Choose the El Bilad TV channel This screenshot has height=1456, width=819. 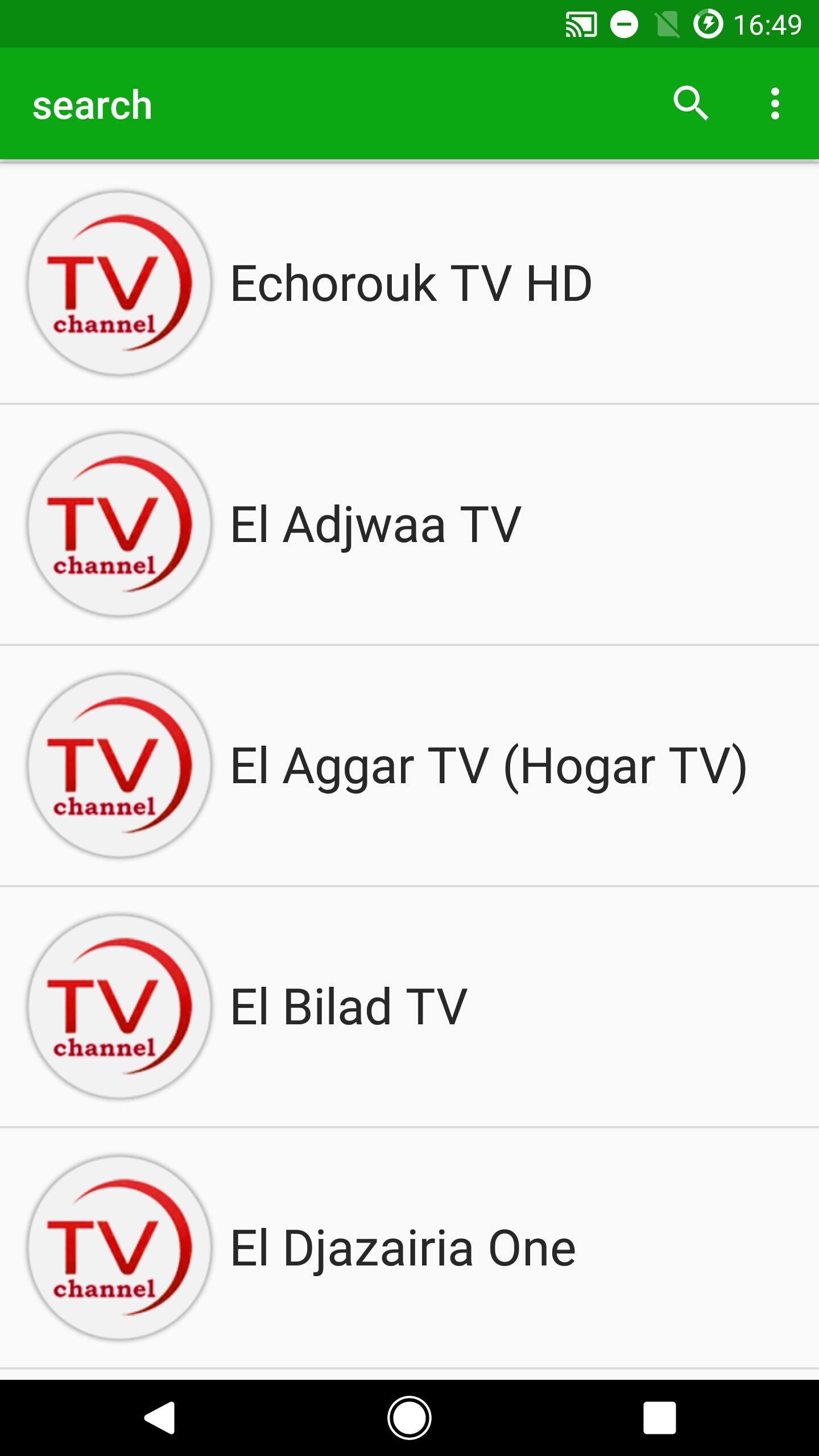[409, 1007]
